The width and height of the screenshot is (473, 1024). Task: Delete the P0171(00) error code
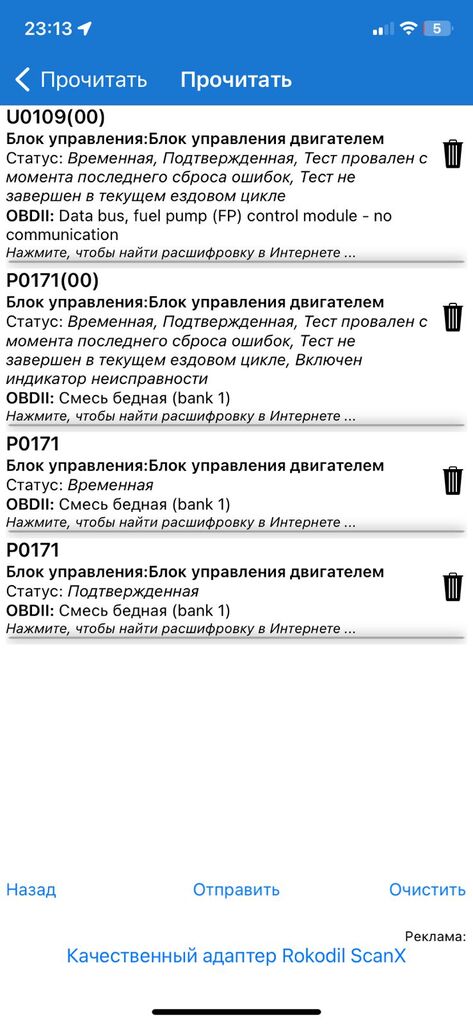pyautogui.click(x=453, y=317)
